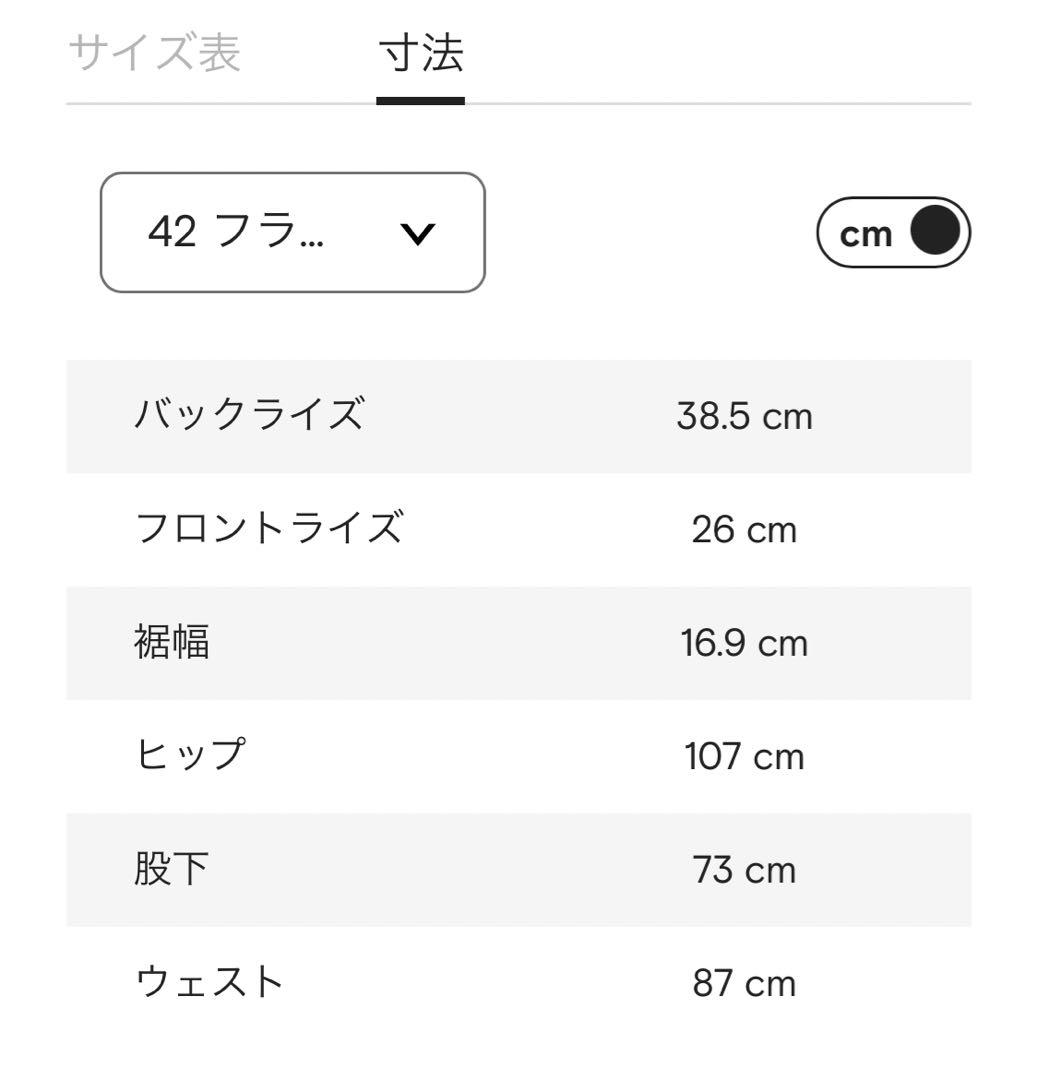Select the 73 cm inseam value
1038x1080 pixels.
point(744,870)
